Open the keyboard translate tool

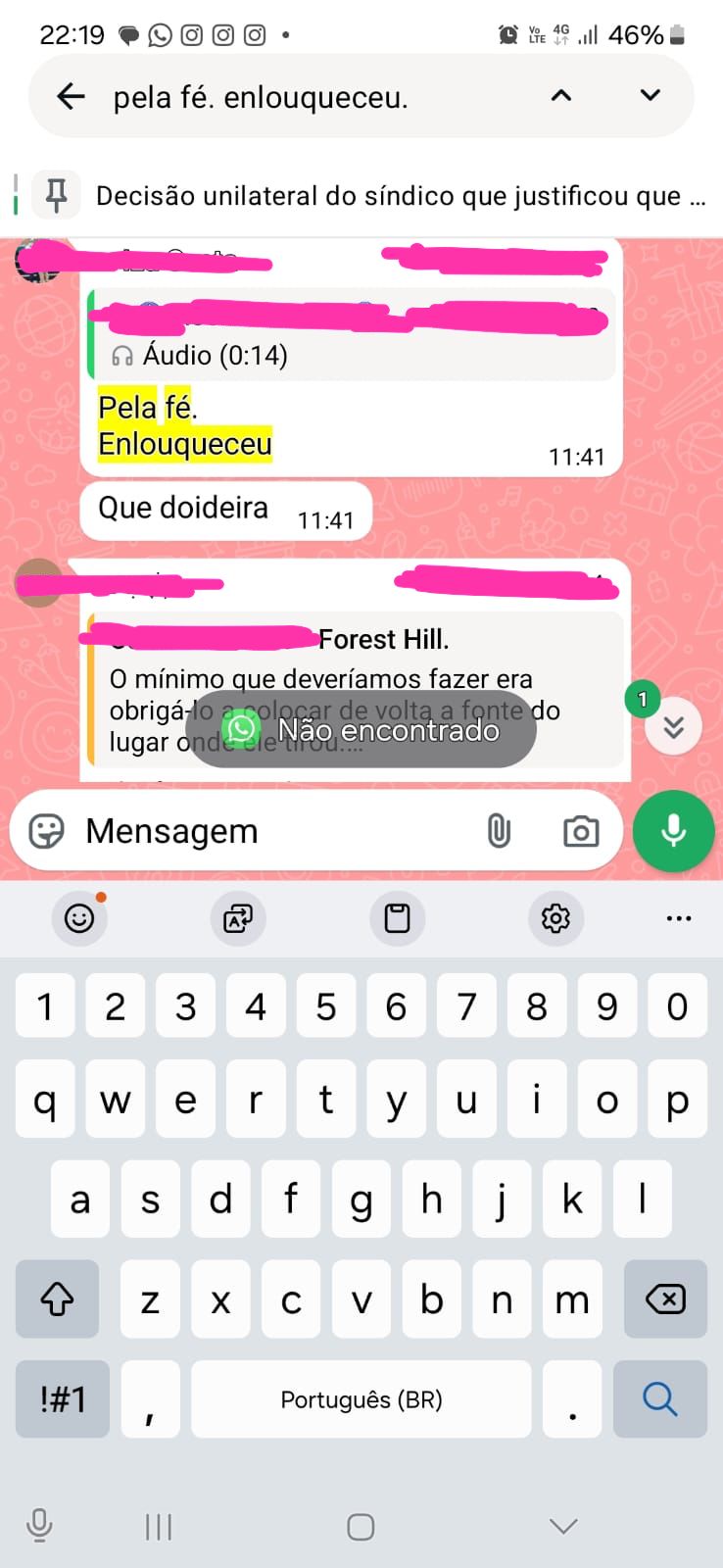pos(238,918)
